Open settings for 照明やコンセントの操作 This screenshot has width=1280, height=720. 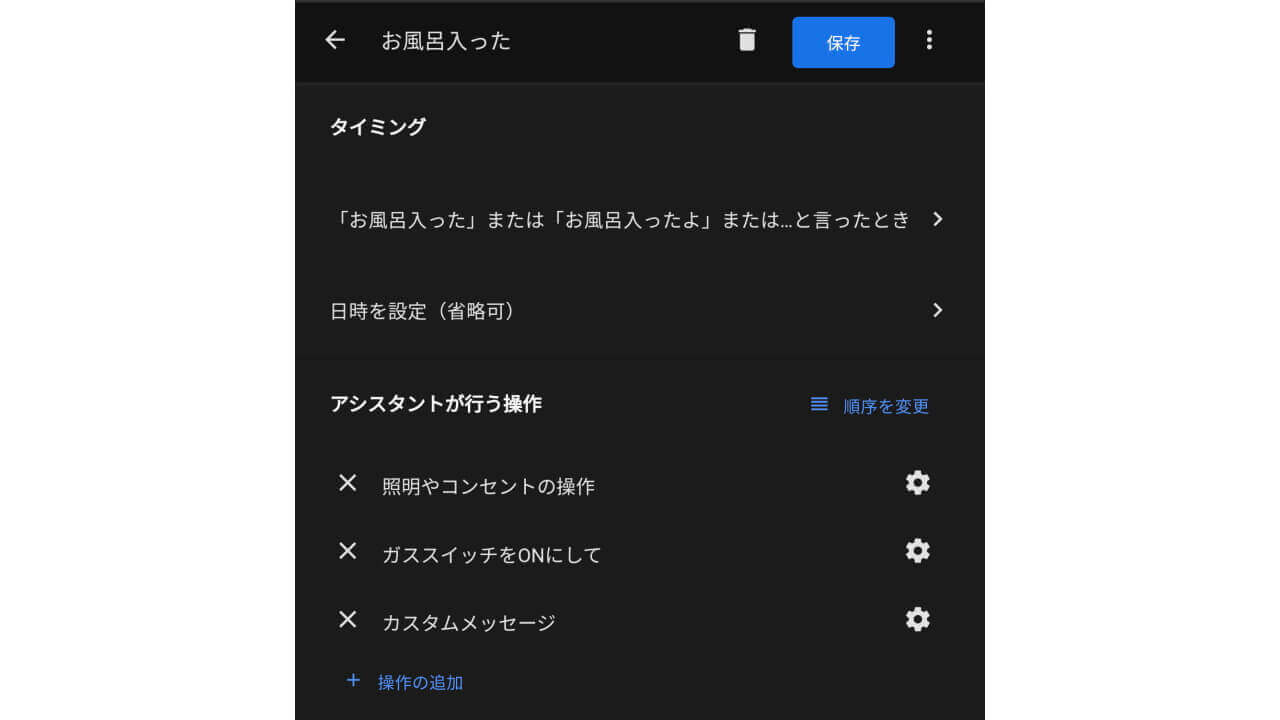click(x=917, y=484)
